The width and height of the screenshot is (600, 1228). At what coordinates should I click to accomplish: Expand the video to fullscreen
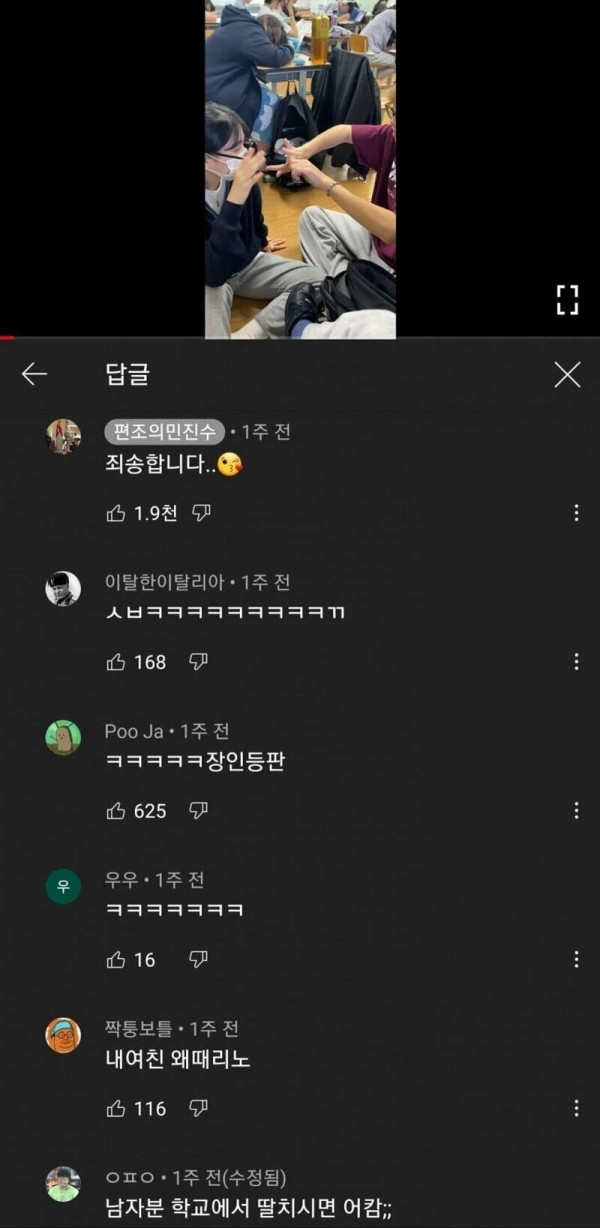[567, 299]
